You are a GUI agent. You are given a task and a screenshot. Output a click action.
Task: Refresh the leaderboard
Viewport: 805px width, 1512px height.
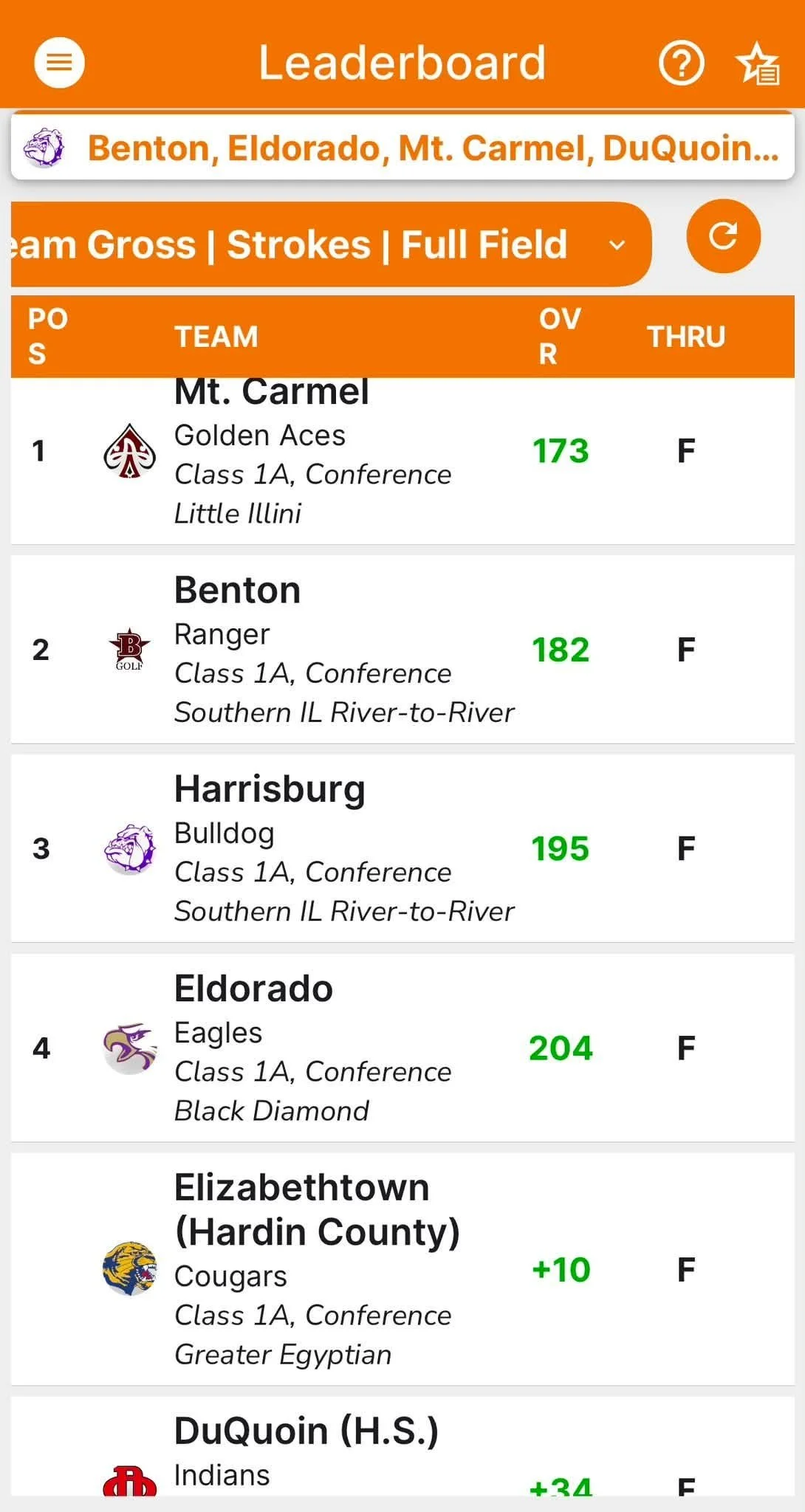coord(723,236)
